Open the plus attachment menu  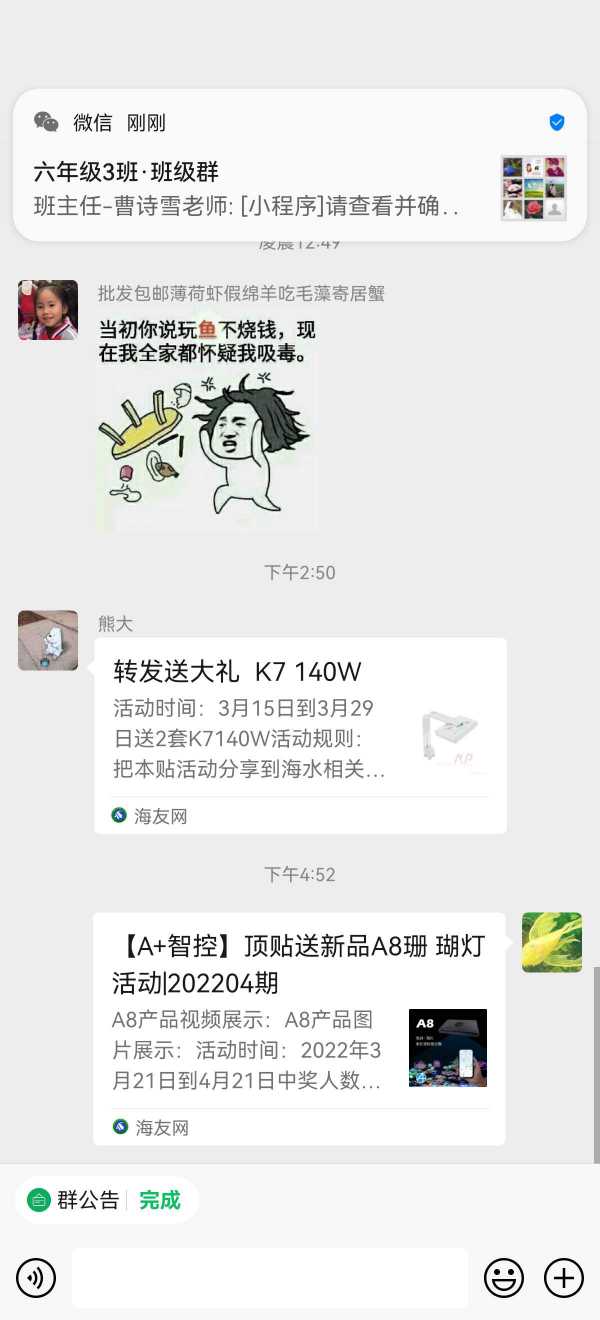pyautogui.click(x=563, y=1277)
